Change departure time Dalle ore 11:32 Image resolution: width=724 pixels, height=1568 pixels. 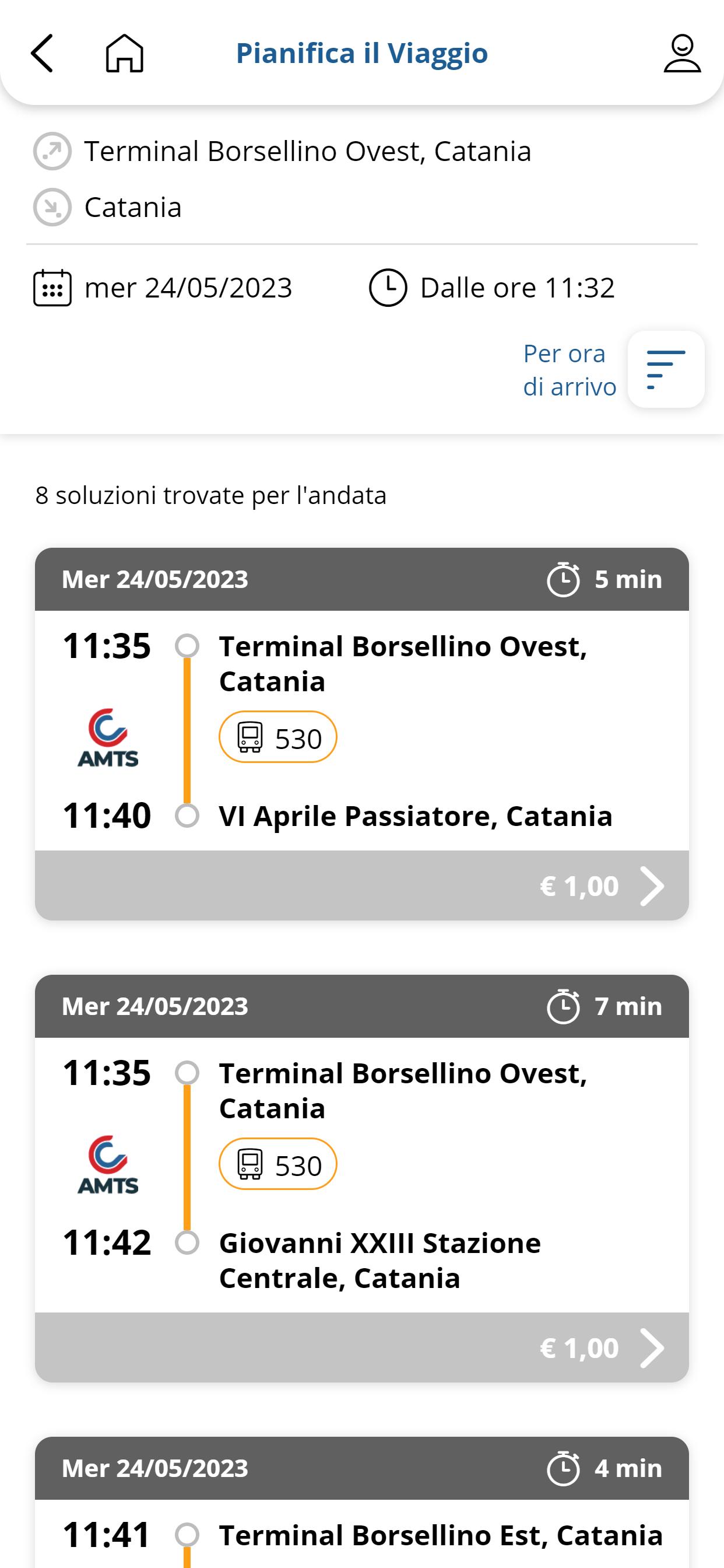[x=492, y=288]
